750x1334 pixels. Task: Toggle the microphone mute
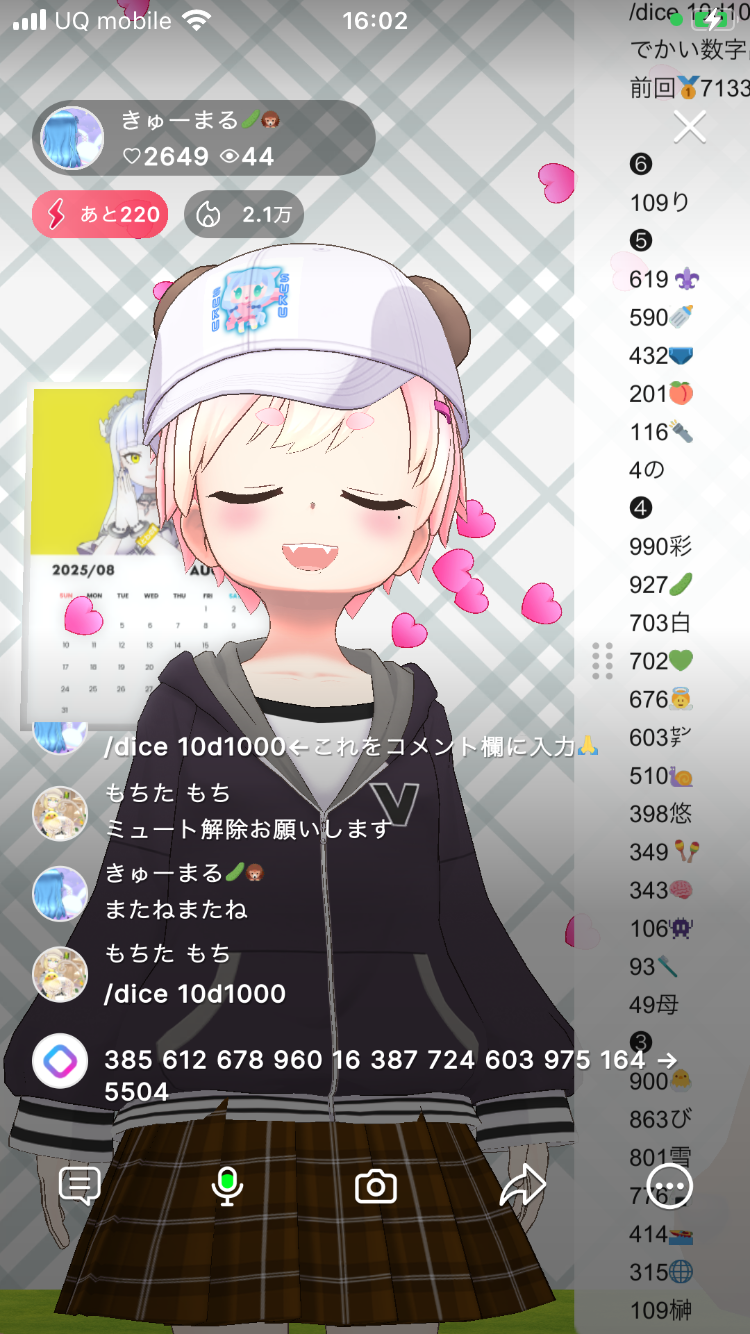pyautogui.click(x=228, y=1186)
